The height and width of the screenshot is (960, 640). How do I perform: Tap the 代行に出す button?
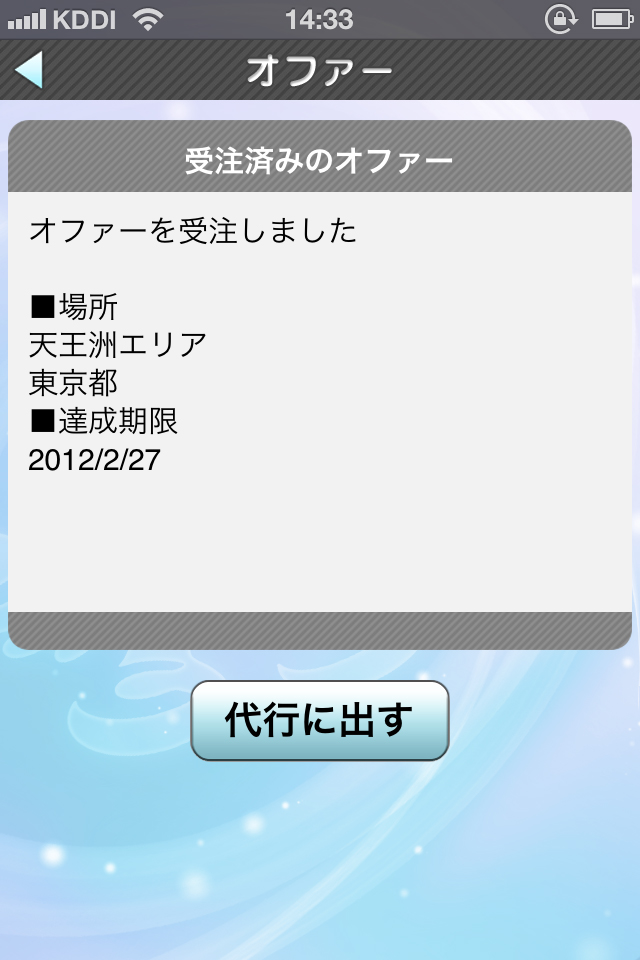point(319,720)
